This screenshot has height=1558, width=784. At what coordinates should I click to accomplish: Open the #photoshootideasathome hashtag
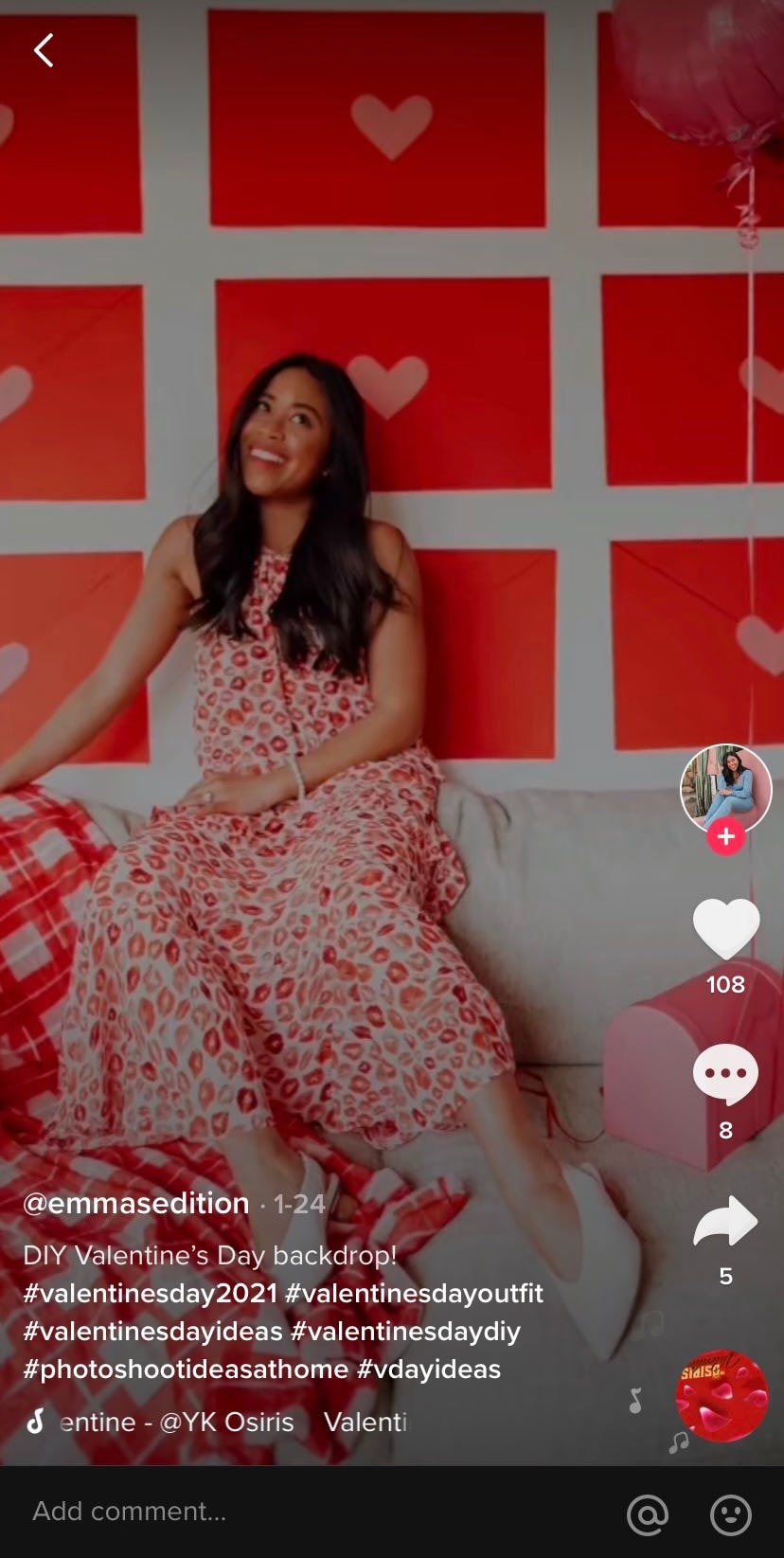point(187,1370)
